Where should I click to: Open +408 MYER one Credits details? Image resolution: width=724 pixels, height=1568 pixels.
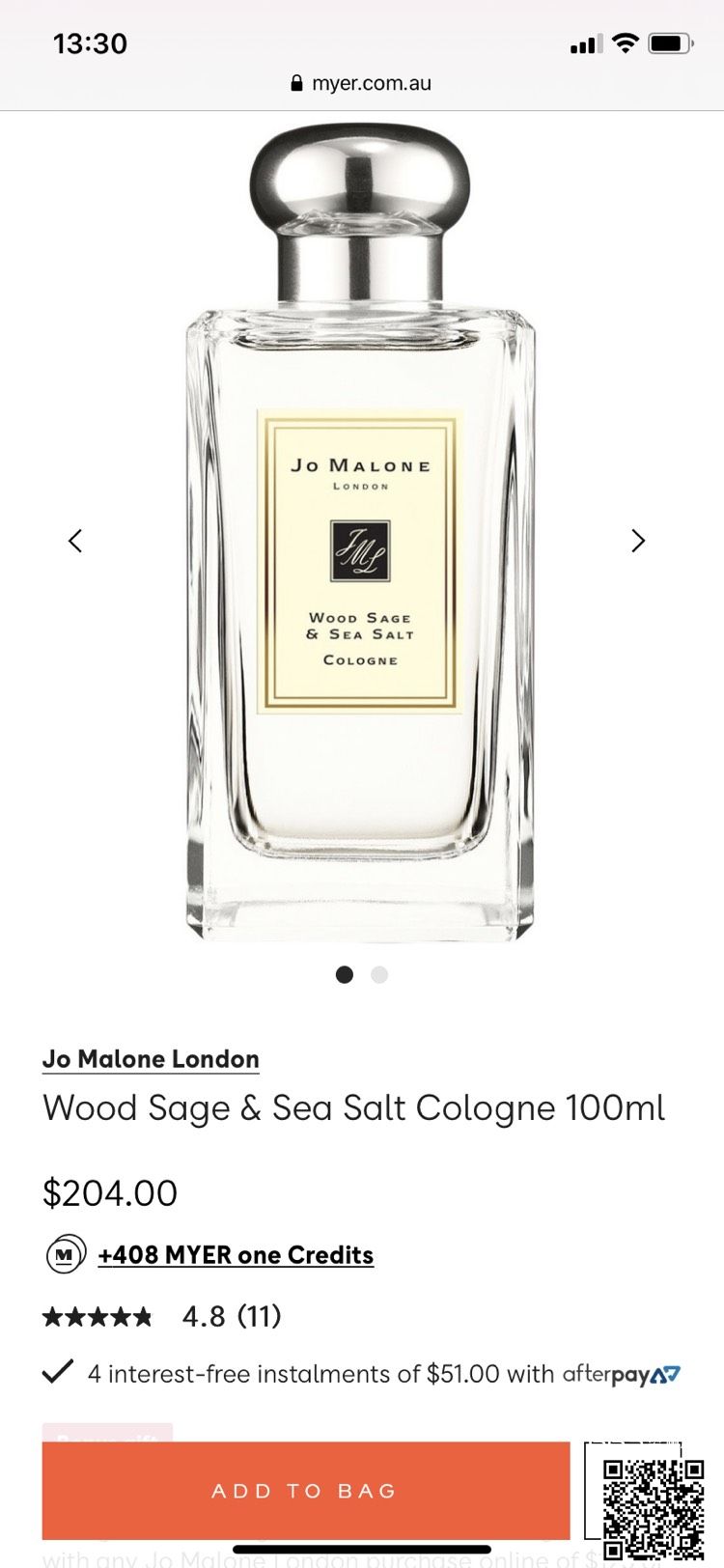click(235, 1254)
